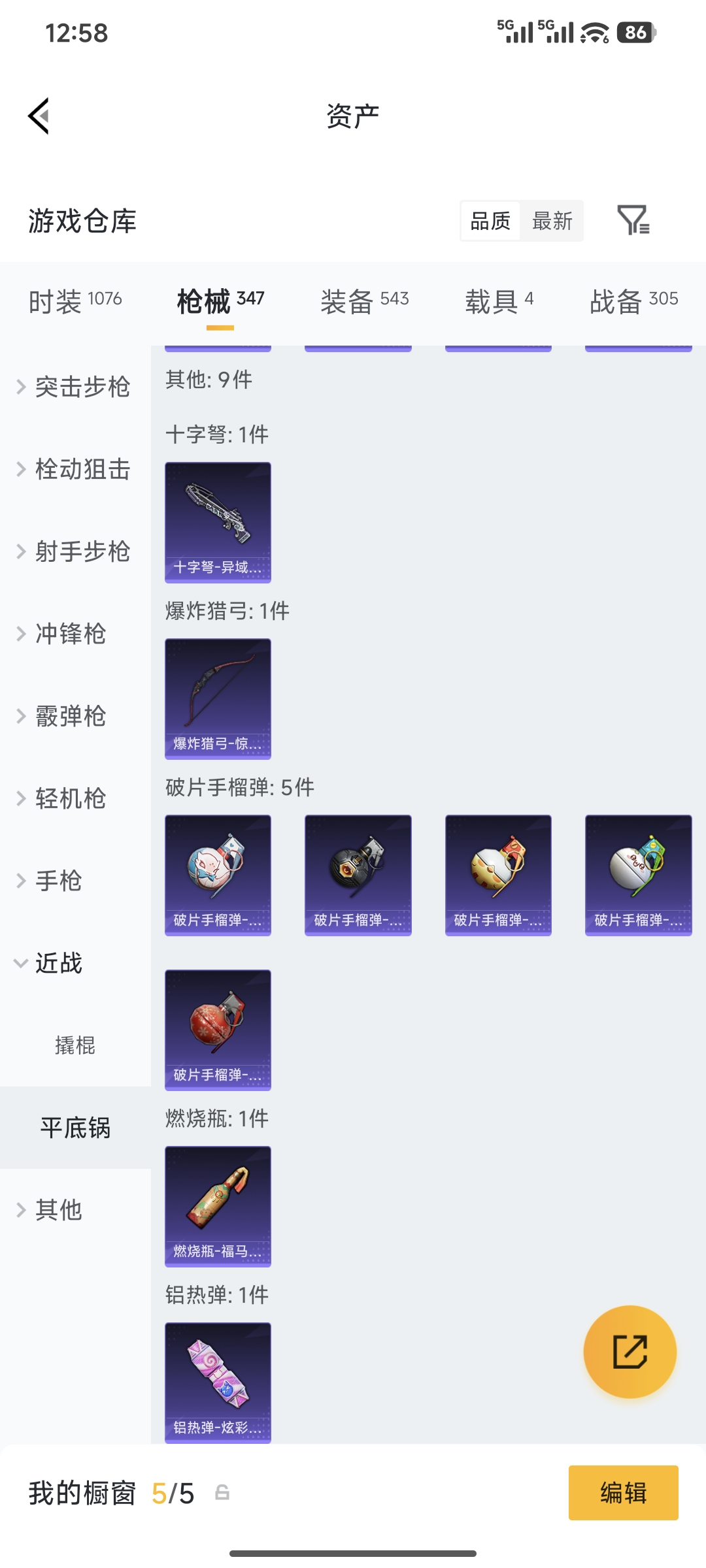Open the 爆炸猎弓 explosive hunting bow item
The image size is (706, 1568).
coord(218,698)
